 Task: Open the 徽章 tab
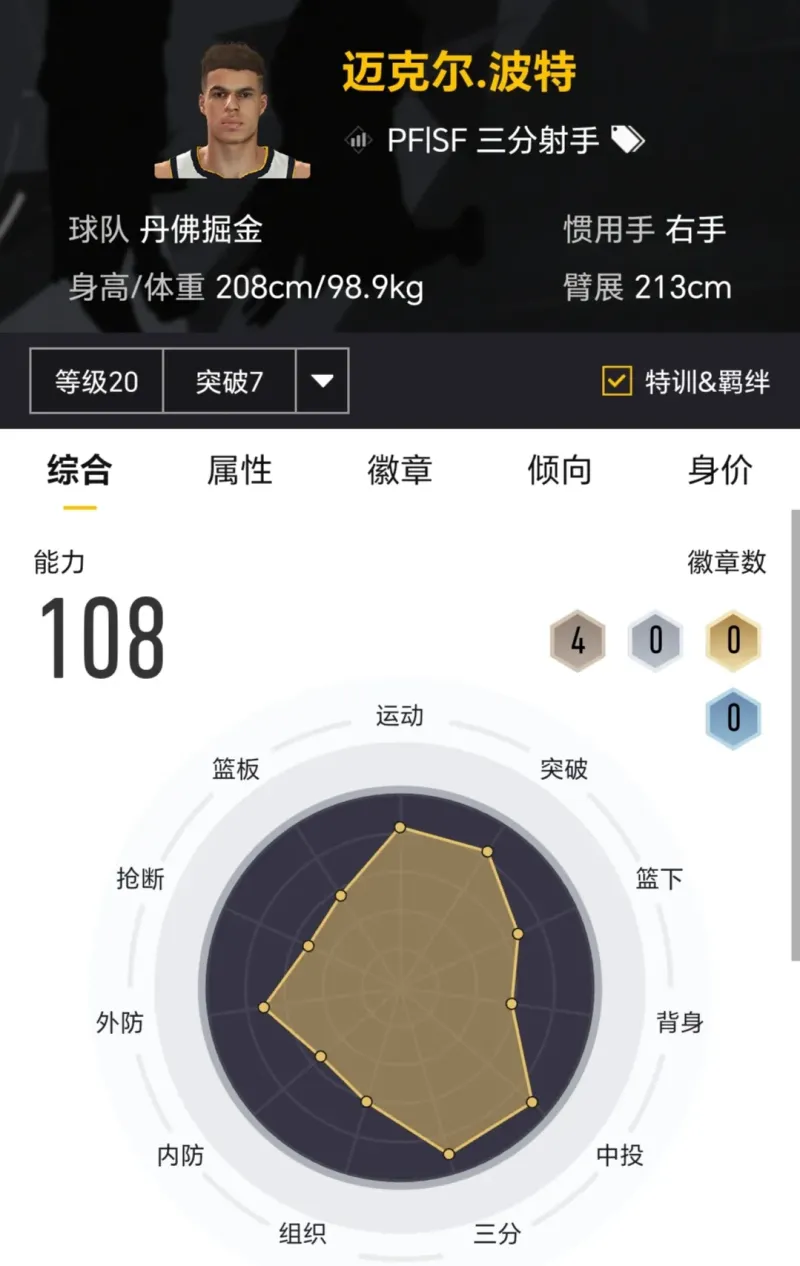[x=399, y=470]
